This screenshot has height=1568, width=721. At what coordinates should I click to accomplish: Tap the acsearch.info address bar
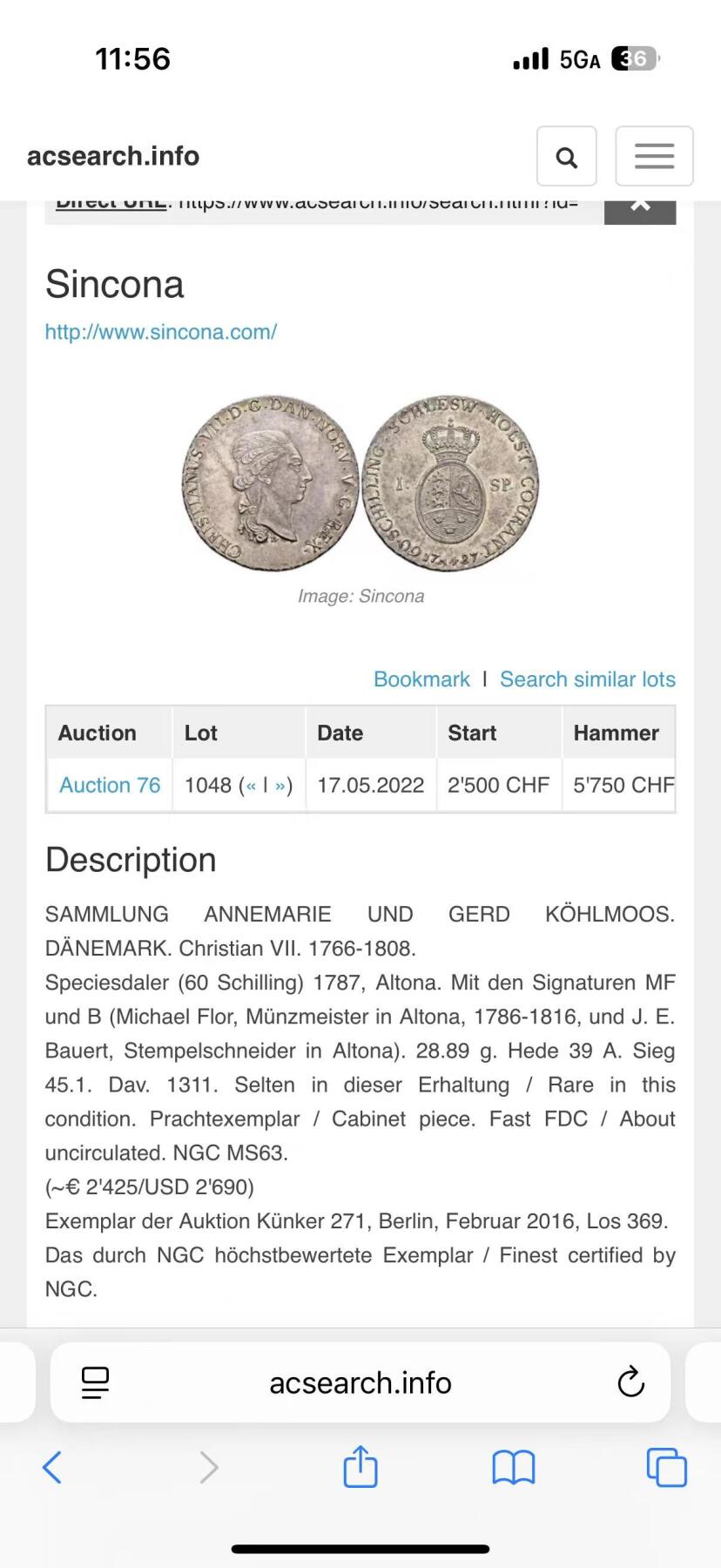(360, 1382)
